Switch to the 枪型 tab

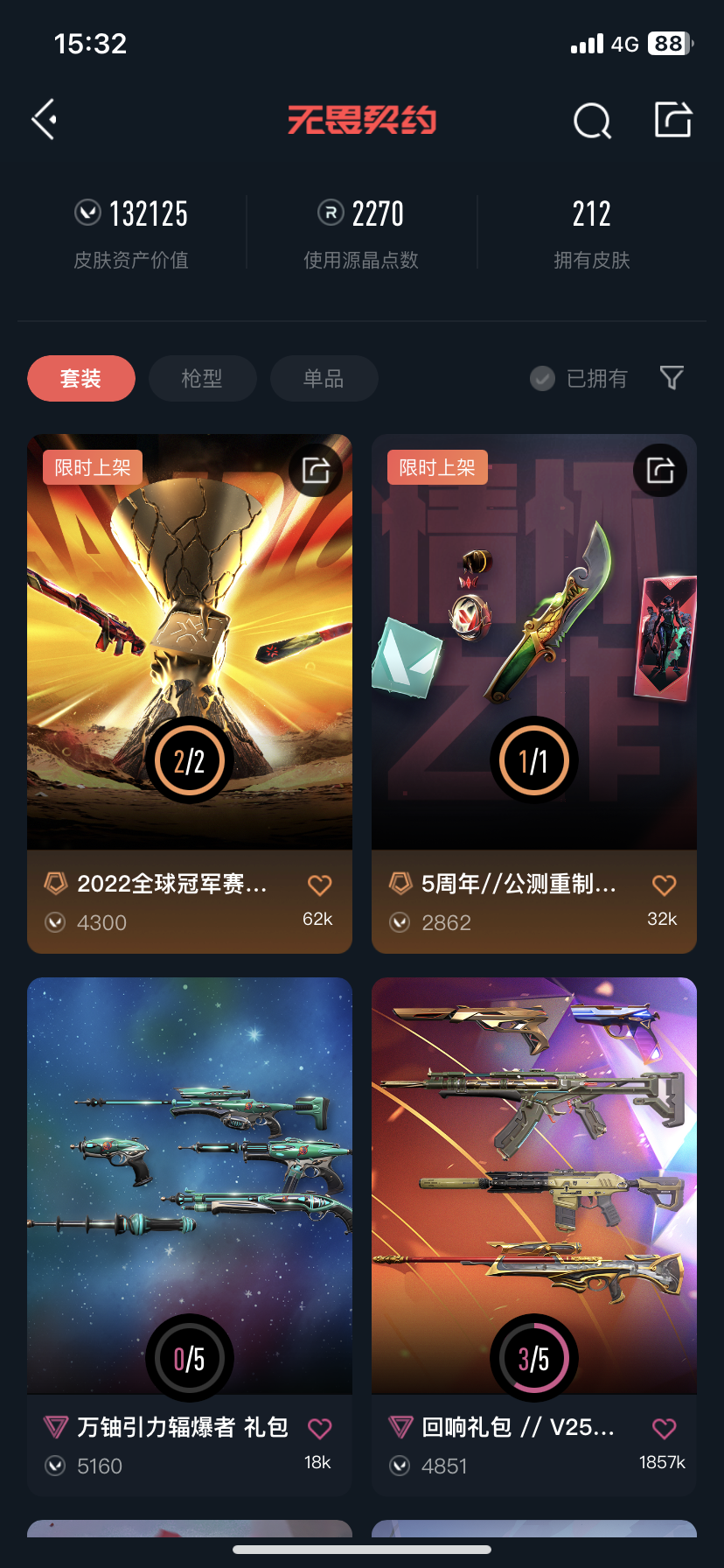click(202, 379)
